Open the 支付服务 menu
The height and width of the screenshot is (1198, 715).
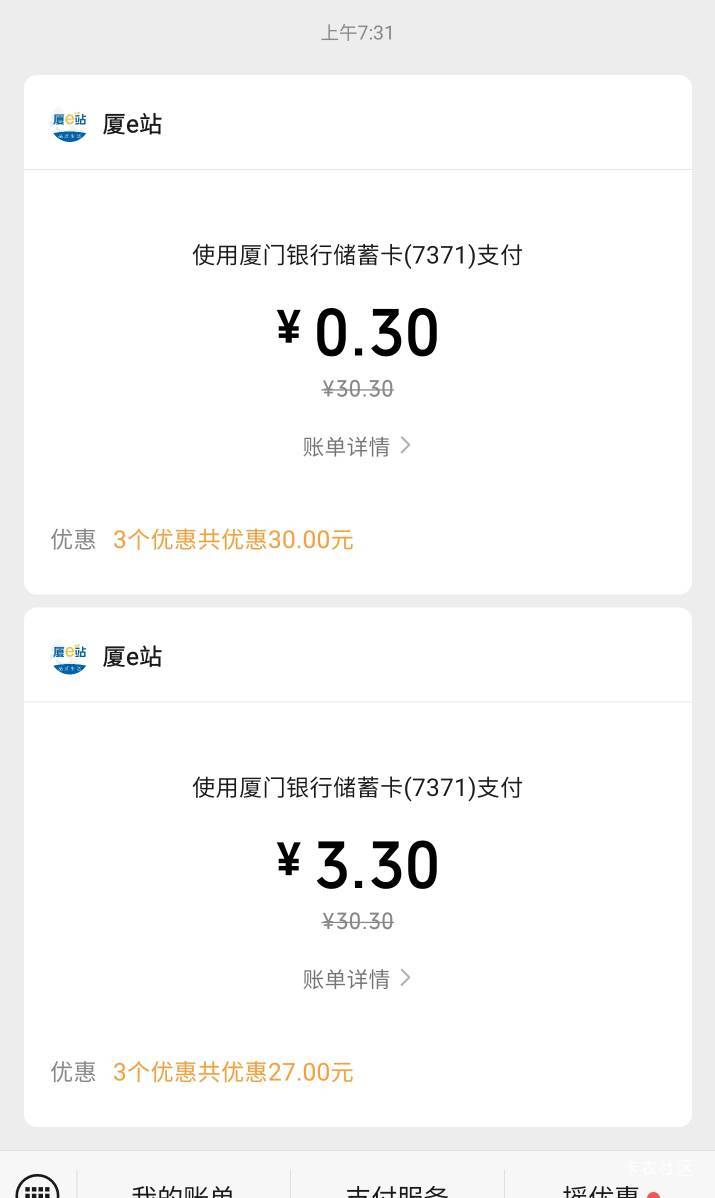[x=397, y=1190]
